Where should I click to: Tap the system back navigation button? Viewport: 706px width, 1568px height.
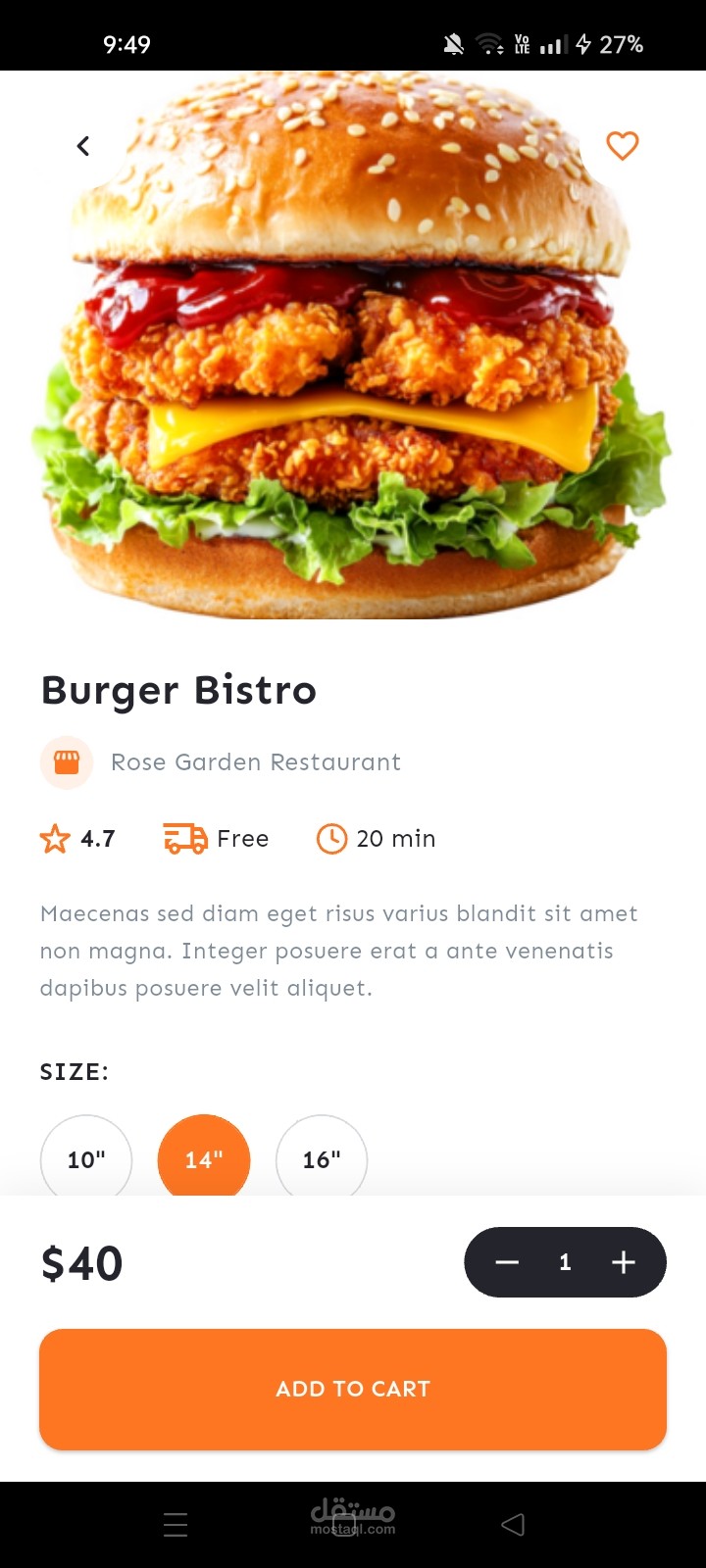point(513,1524)
